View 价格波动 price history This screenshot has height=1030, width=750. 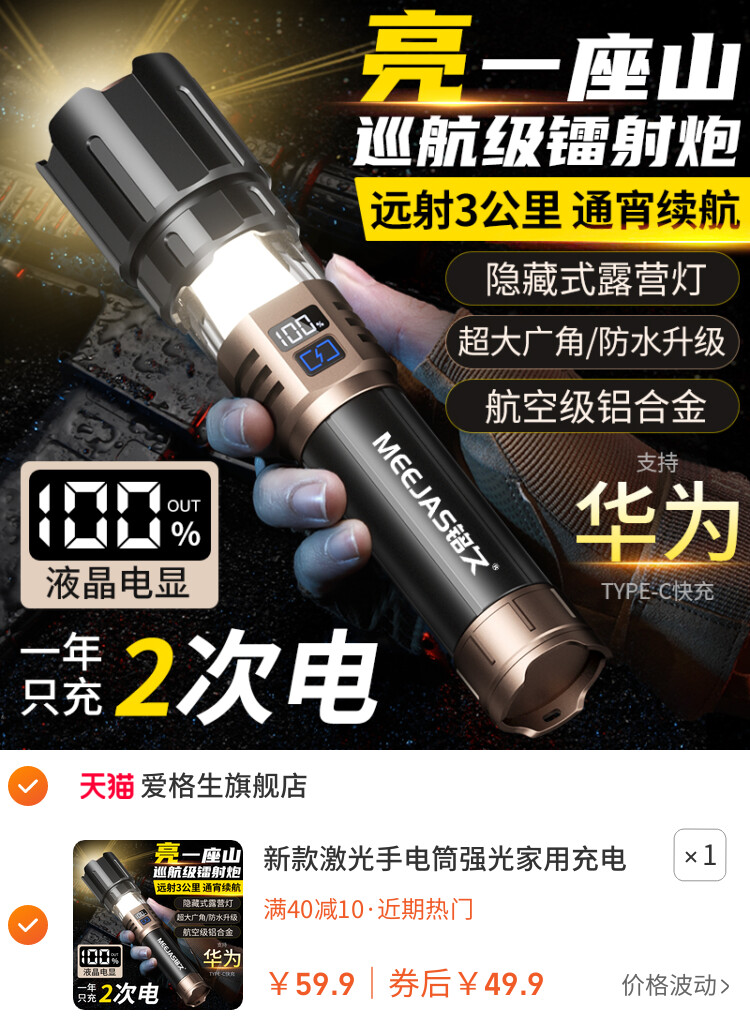675,984
